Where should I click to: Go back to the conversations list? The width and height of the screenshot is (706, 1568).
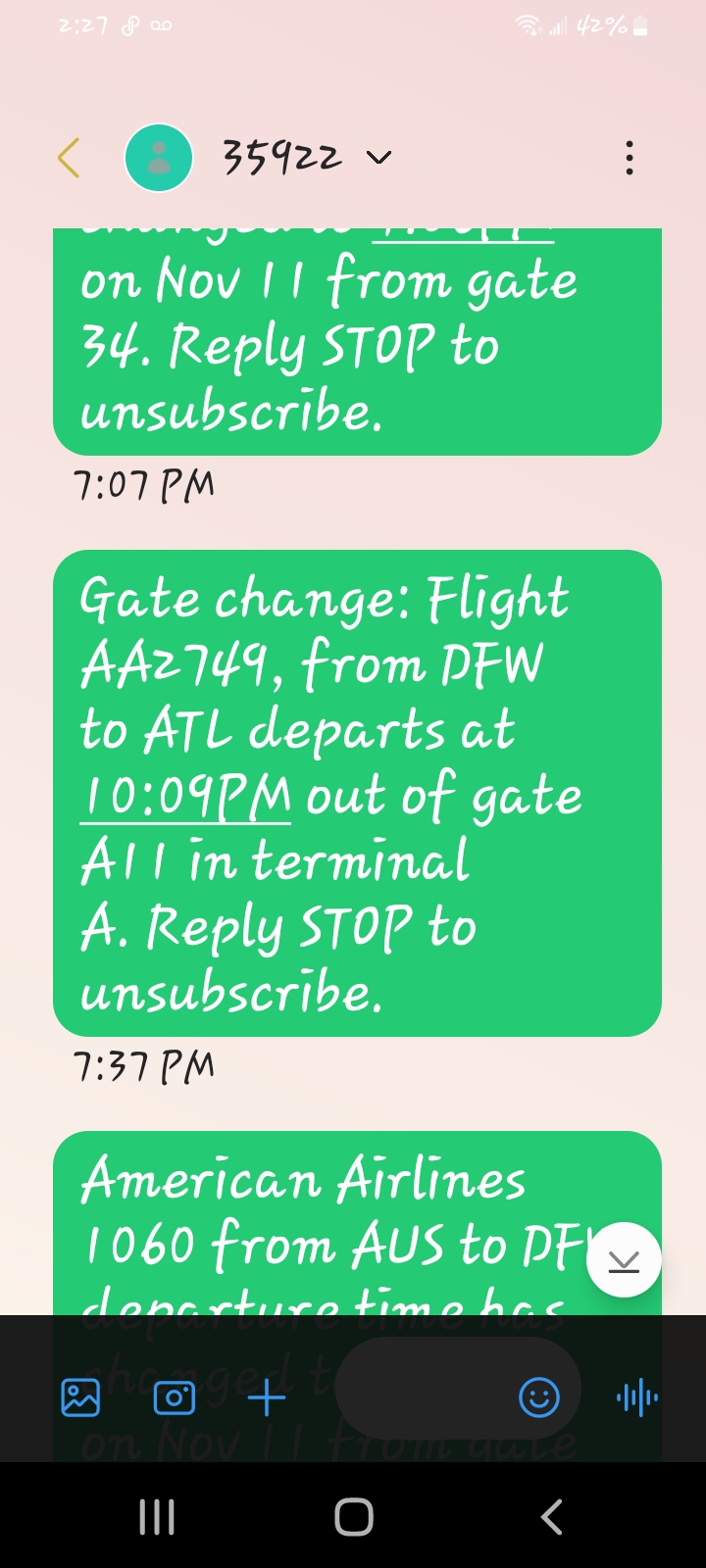[69, 158]
